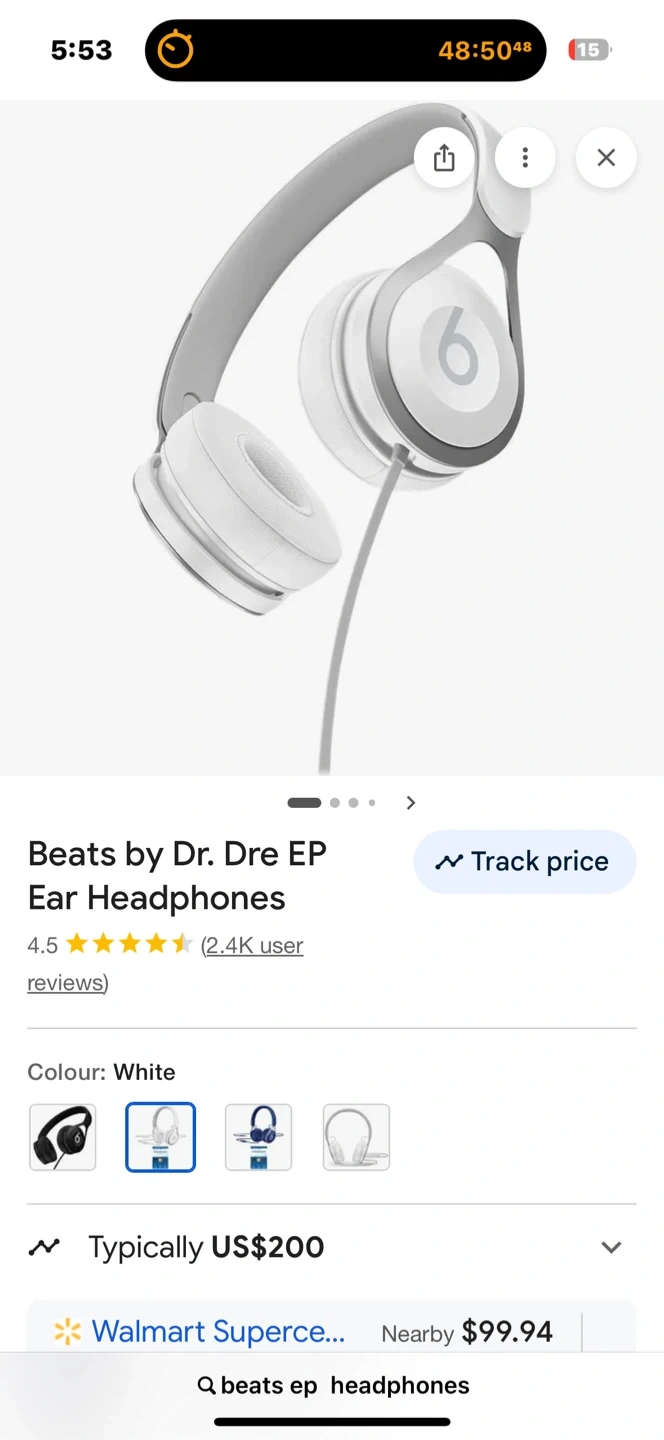
Task: Choose the blue headphones colour option
Action: 258,1137
